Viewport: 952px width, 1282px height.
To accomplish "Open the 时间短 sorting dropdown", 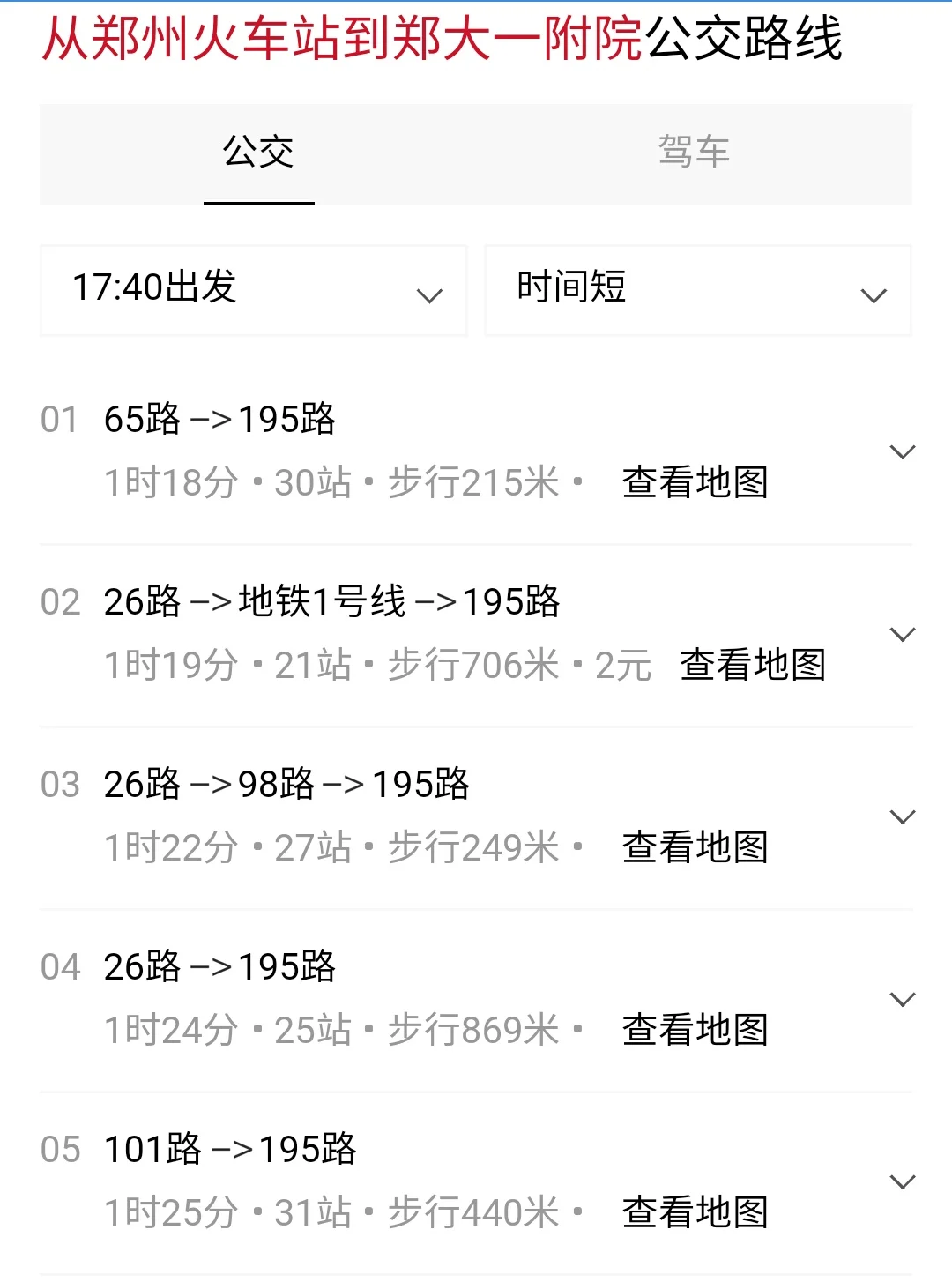I will point(696,290).
